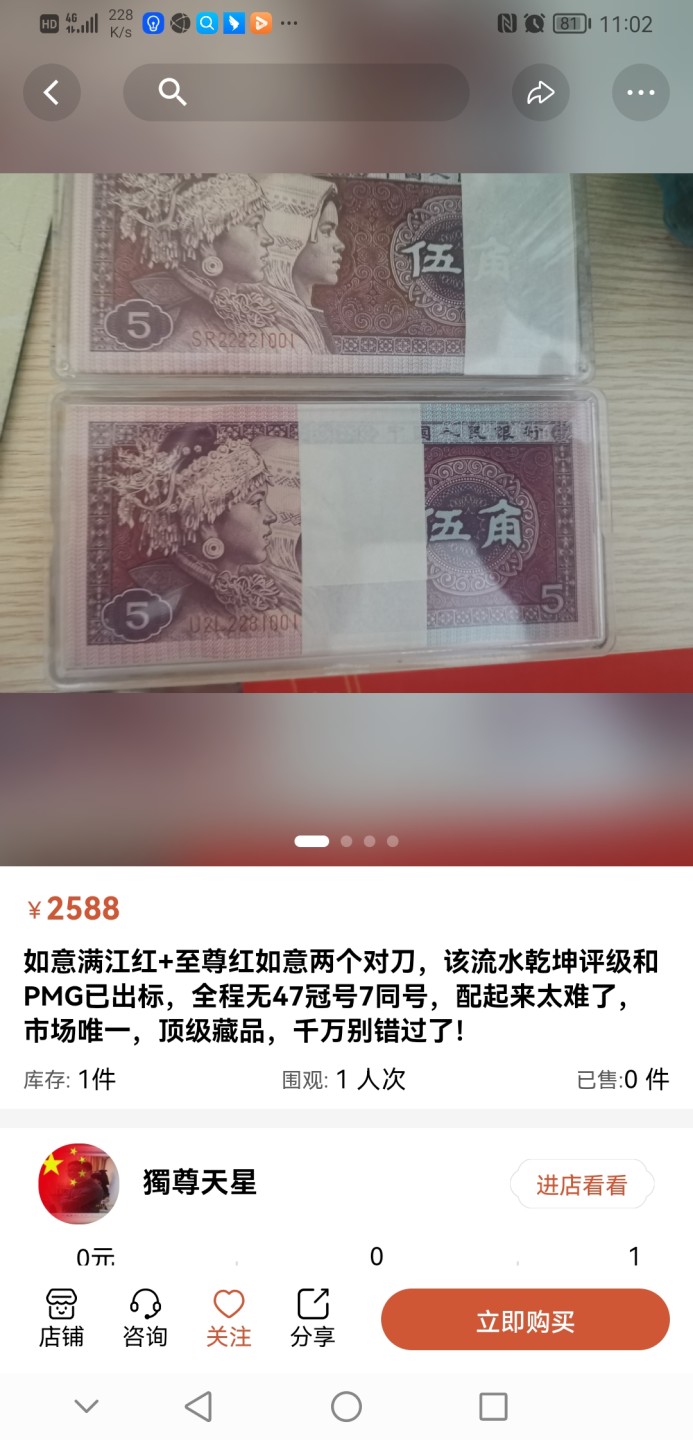
Task: Open the search field at the top
Action: (296, 93)
